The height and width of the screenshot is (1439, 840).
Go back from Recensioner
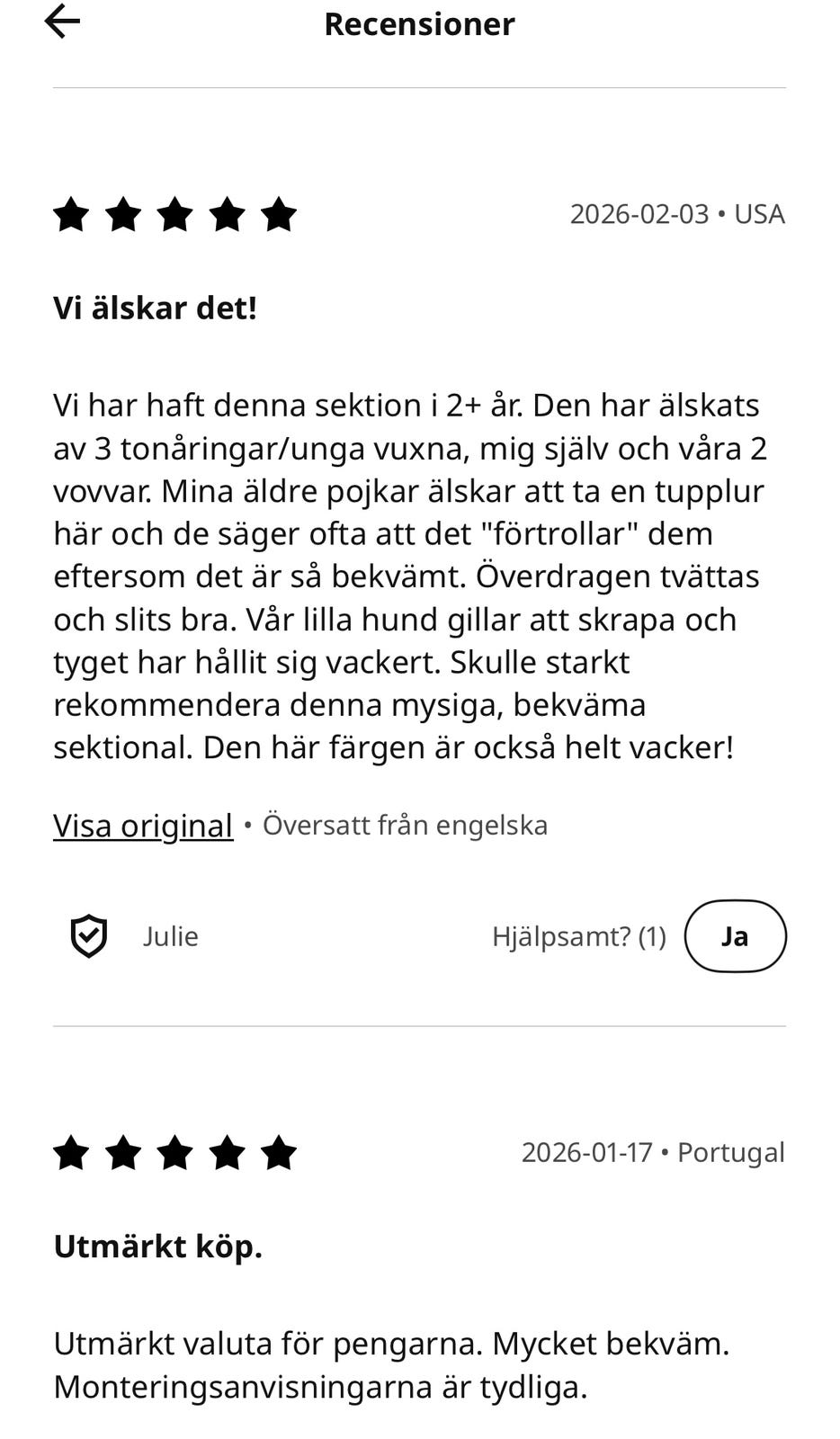[62, 22]
